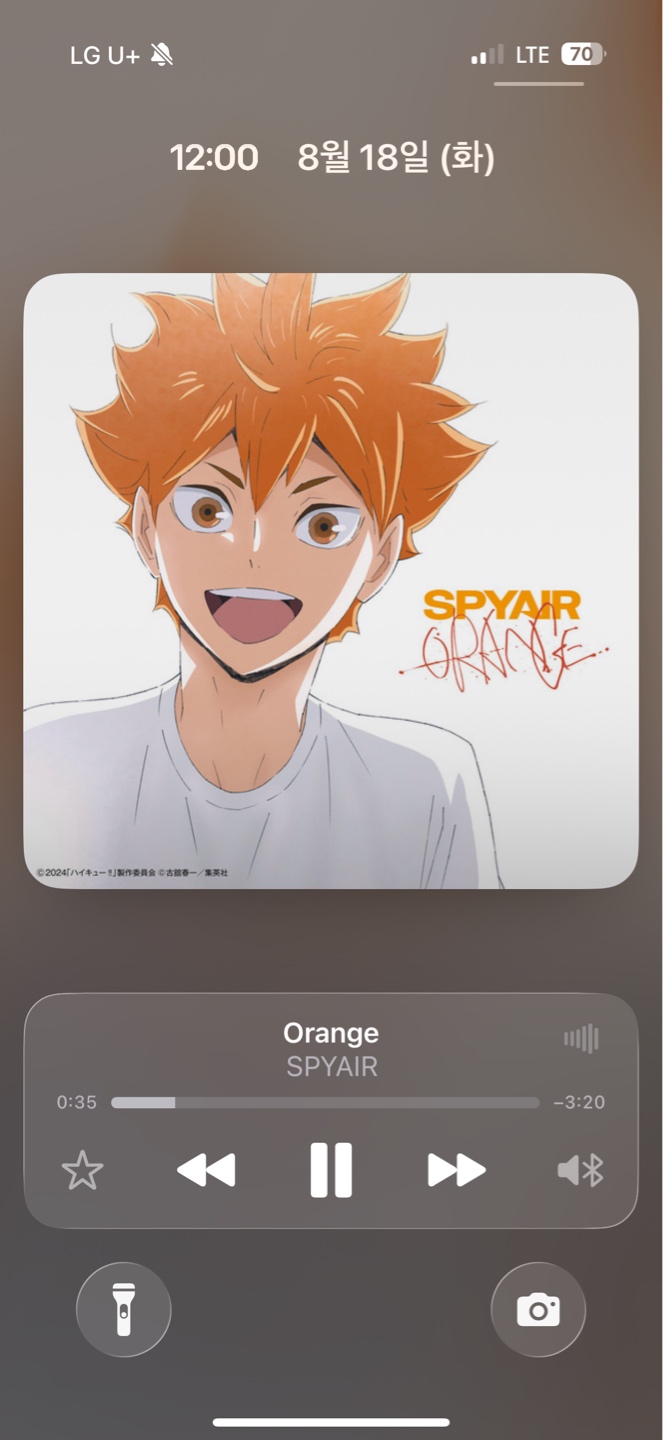Open the camera from the lock screen
Image resolution: width=663 pixels, height=1440 pixels.
(538, 1309)
